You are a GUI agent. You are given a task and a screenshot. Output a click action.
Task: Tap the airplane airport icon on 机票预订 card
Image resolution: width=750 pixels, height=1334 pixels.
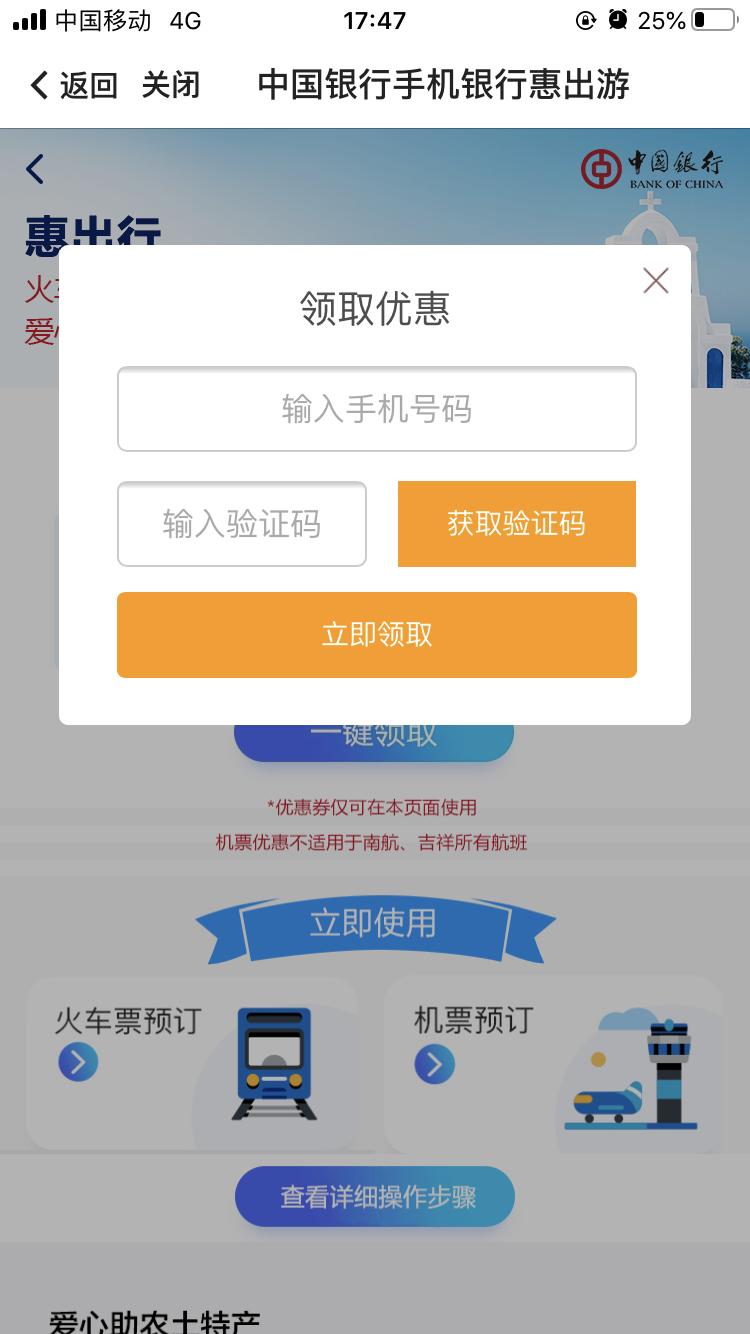[640, 1065]
